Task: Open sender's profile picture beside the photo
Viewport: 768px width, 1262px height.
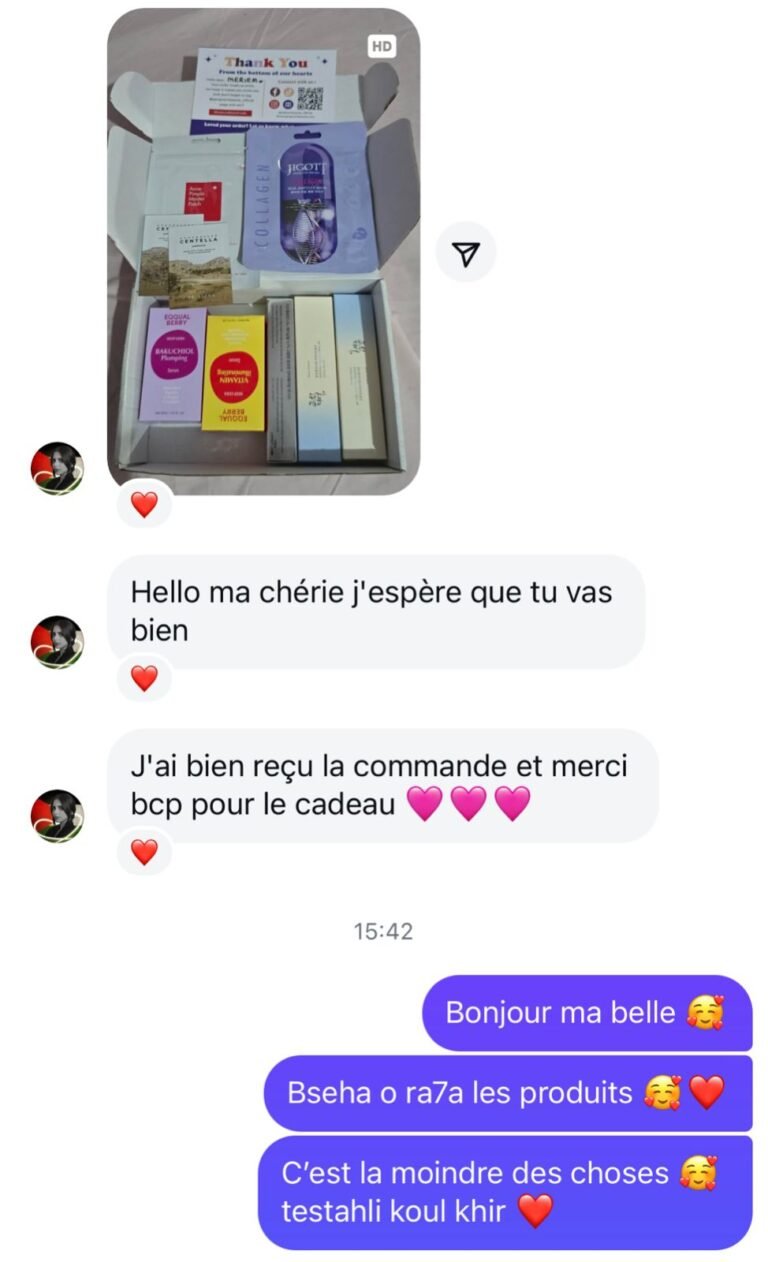Action: [x=57, y=468]
